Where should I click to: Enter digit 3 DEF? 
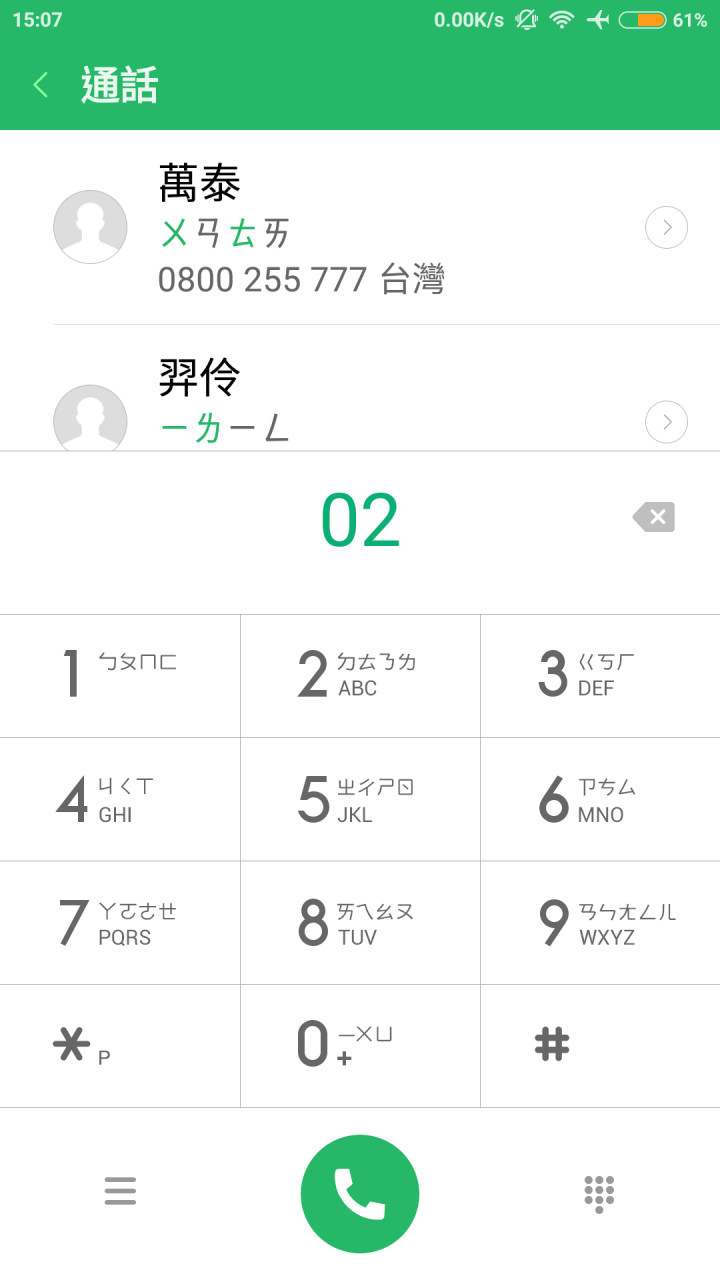(600, 676)
